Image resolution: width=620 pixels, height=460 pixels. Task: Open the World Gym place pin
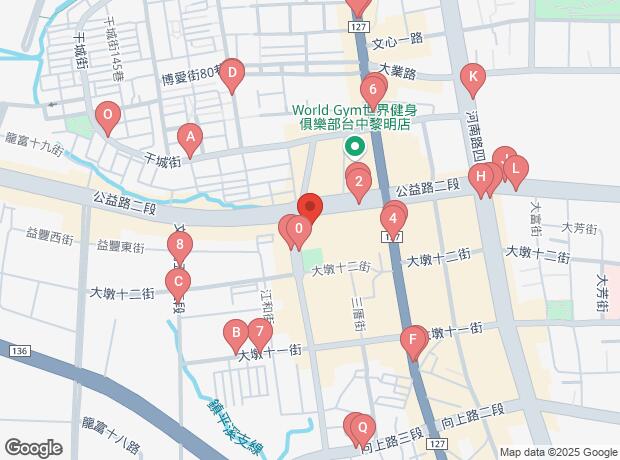coord(354,149)
